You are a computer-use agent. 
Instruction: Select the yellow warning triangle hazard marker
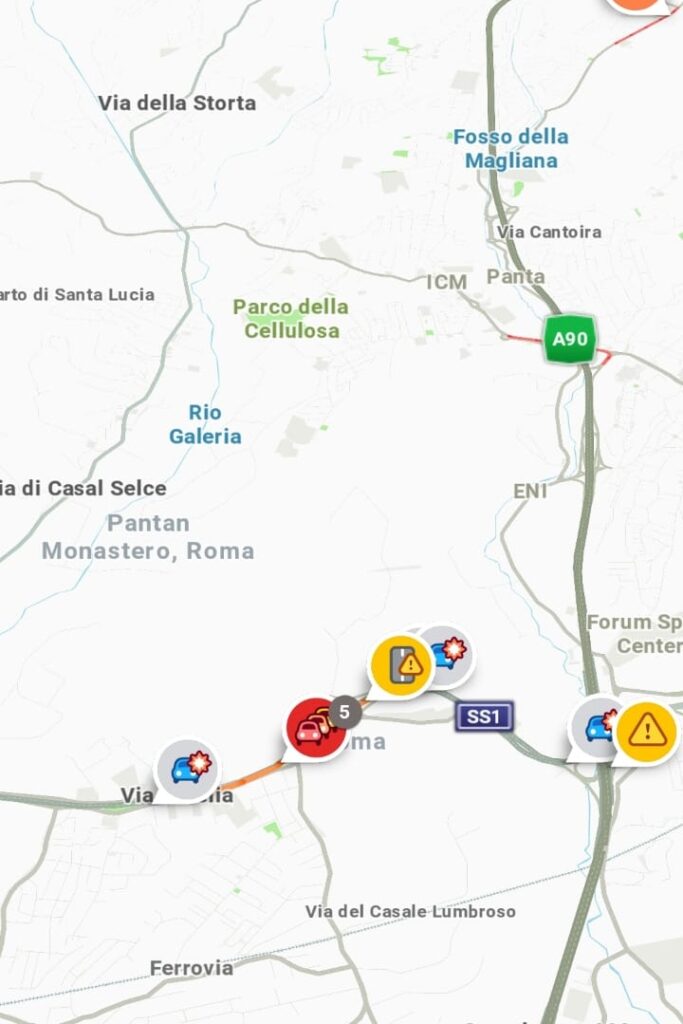click(x=647, y=729)
